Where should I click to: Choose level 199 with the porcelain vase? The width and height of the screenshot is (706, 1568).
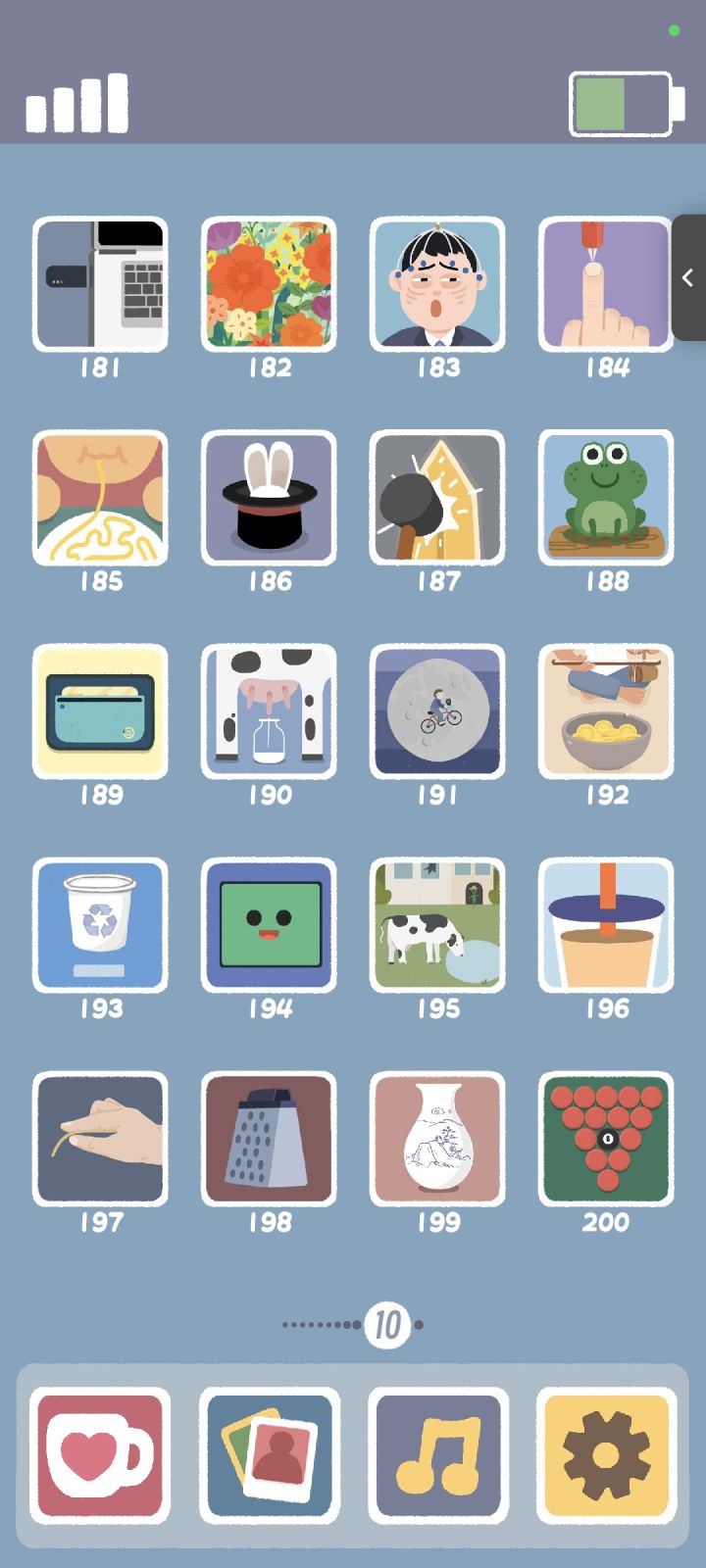(437, 1139)
